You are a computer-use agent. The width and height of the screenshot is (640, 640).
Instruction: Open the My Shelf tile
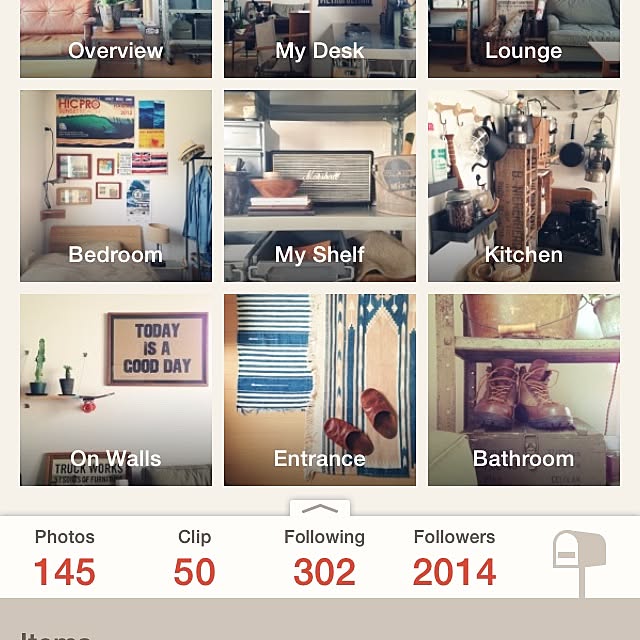[320, 186]
